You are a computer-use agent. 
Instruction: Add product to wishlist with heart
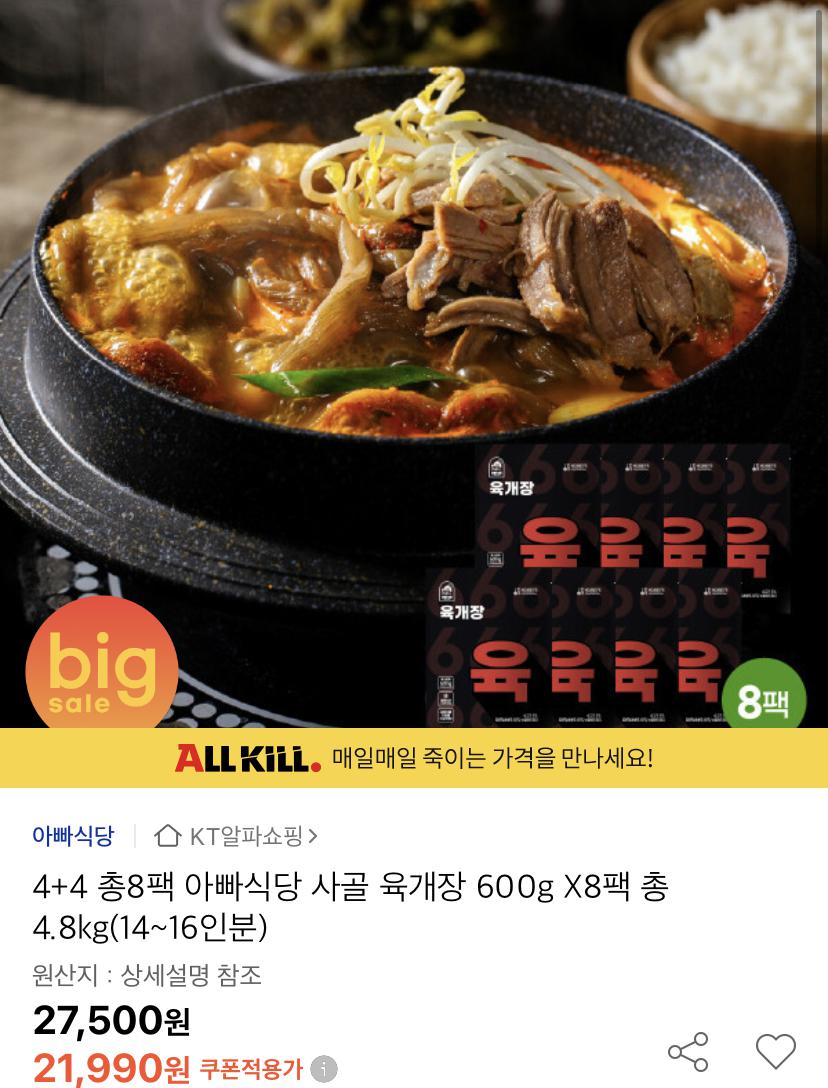point(775,1051)
